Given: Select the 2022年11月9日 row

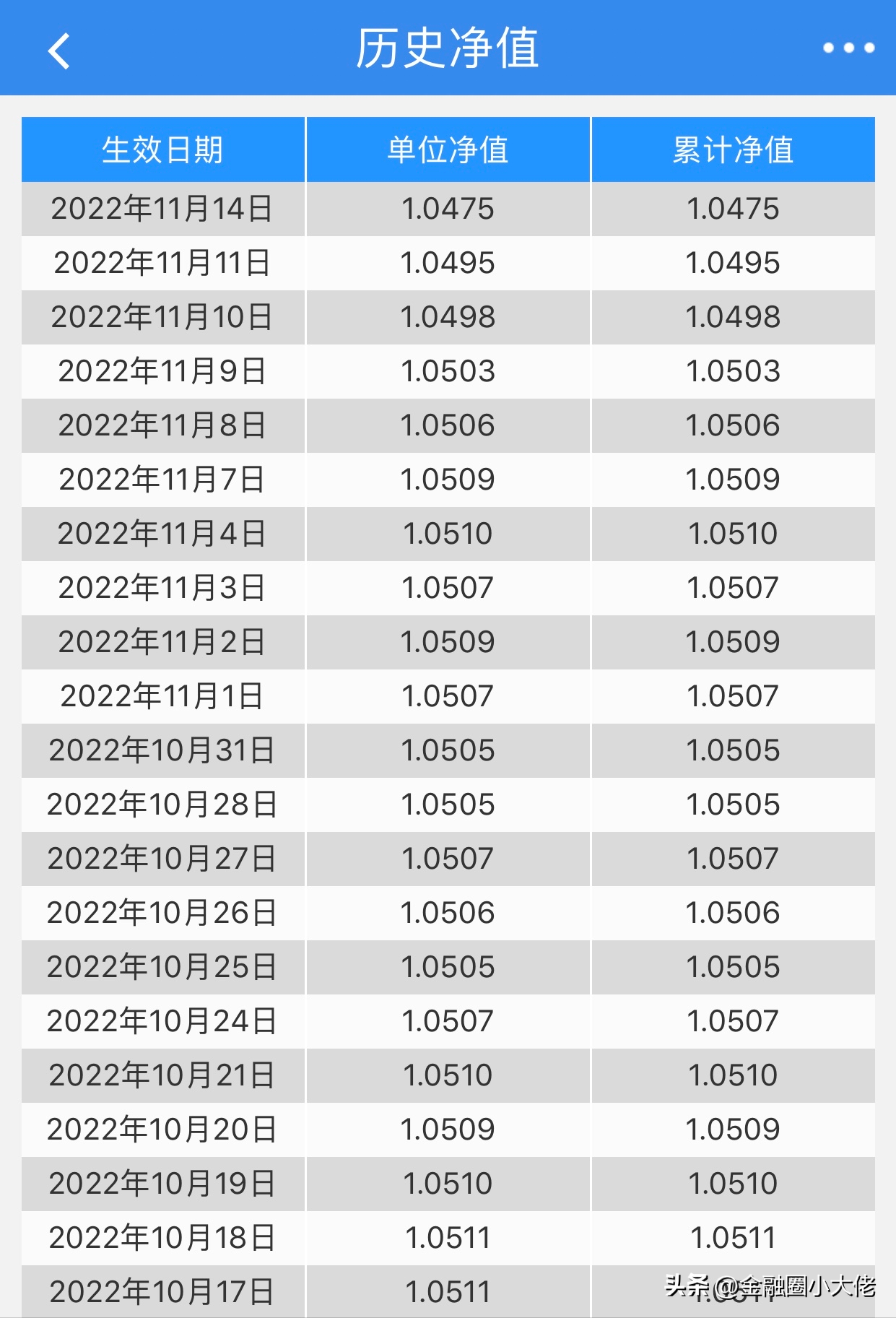Looking at the screenshot, I should (x=164, y=371).
